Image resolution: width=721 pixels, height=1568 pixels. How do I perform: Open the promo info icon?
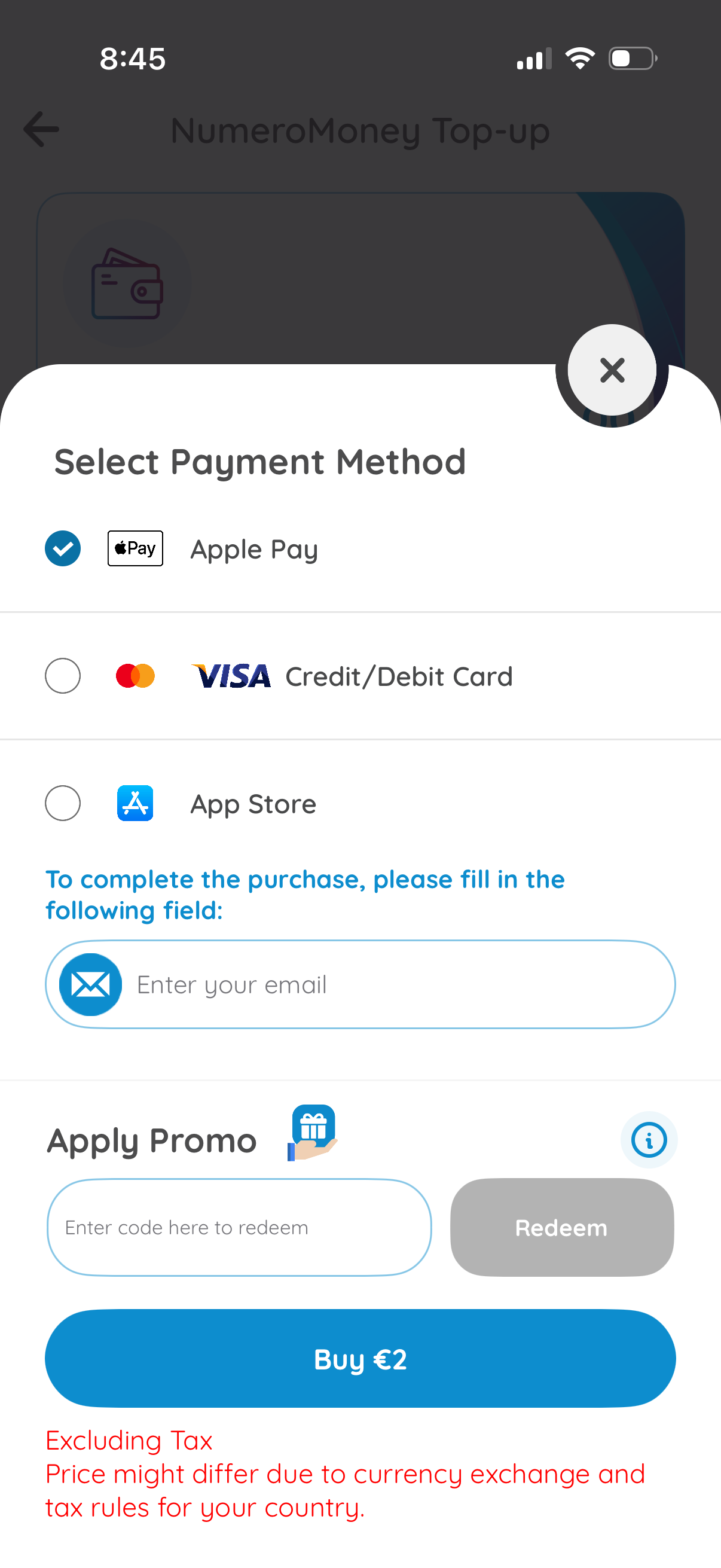[x=649, y=1139]
